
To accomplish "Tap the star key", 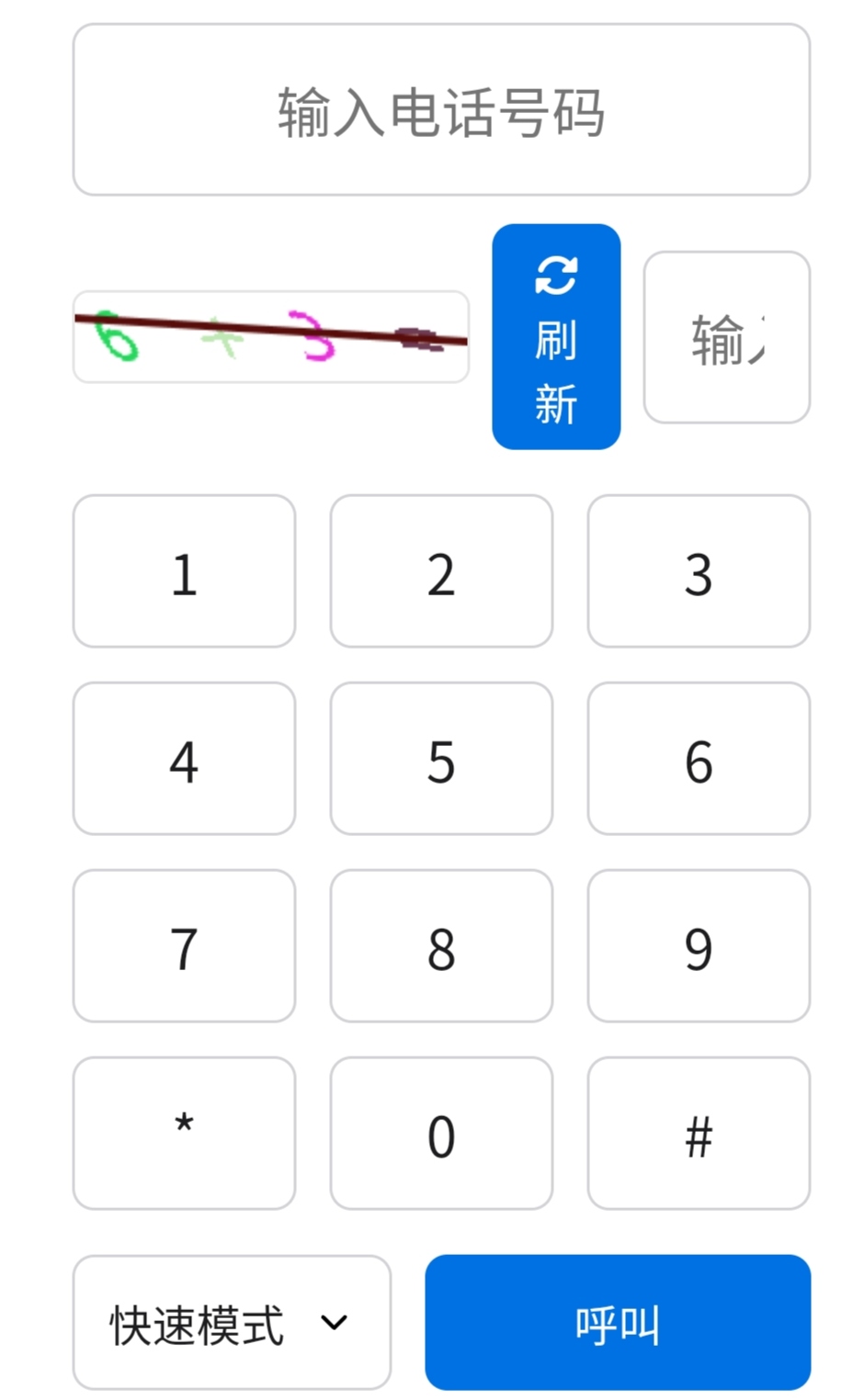I will [184, 1134].
